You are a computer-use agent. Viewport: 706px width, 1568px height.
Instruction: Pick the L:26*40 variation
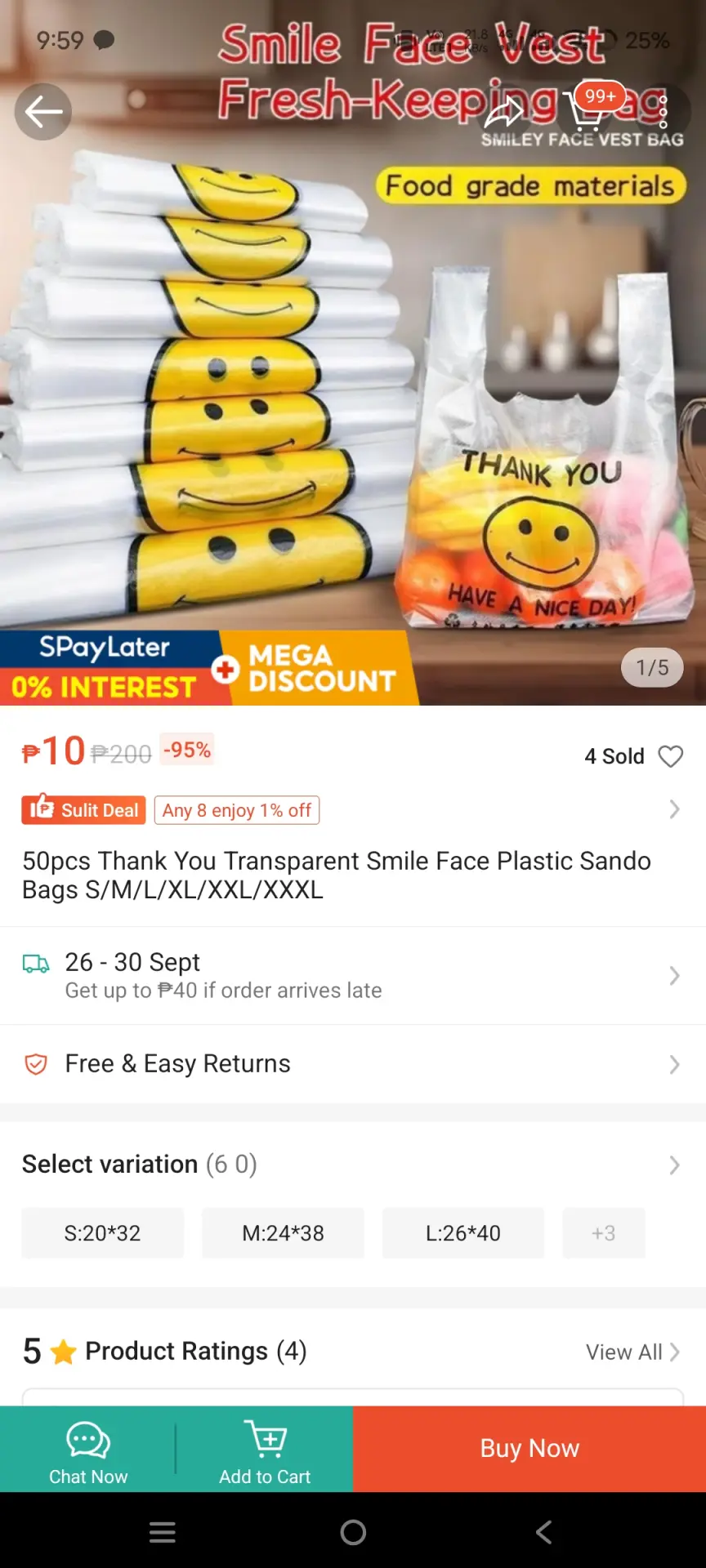pos(463,1233)
